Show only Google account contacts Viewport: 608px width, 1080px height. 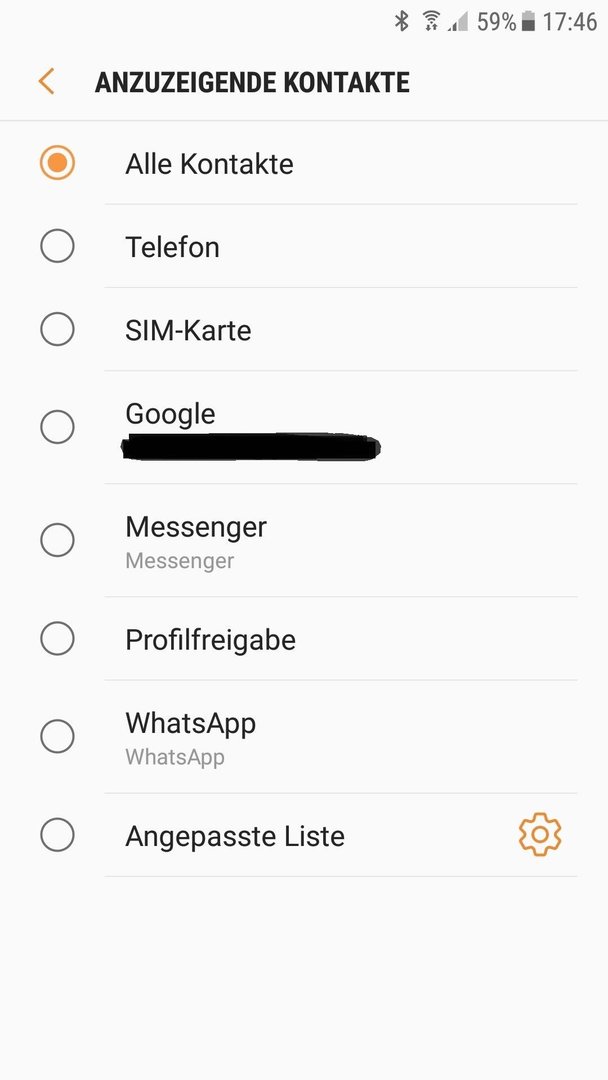tap(304, 428)
